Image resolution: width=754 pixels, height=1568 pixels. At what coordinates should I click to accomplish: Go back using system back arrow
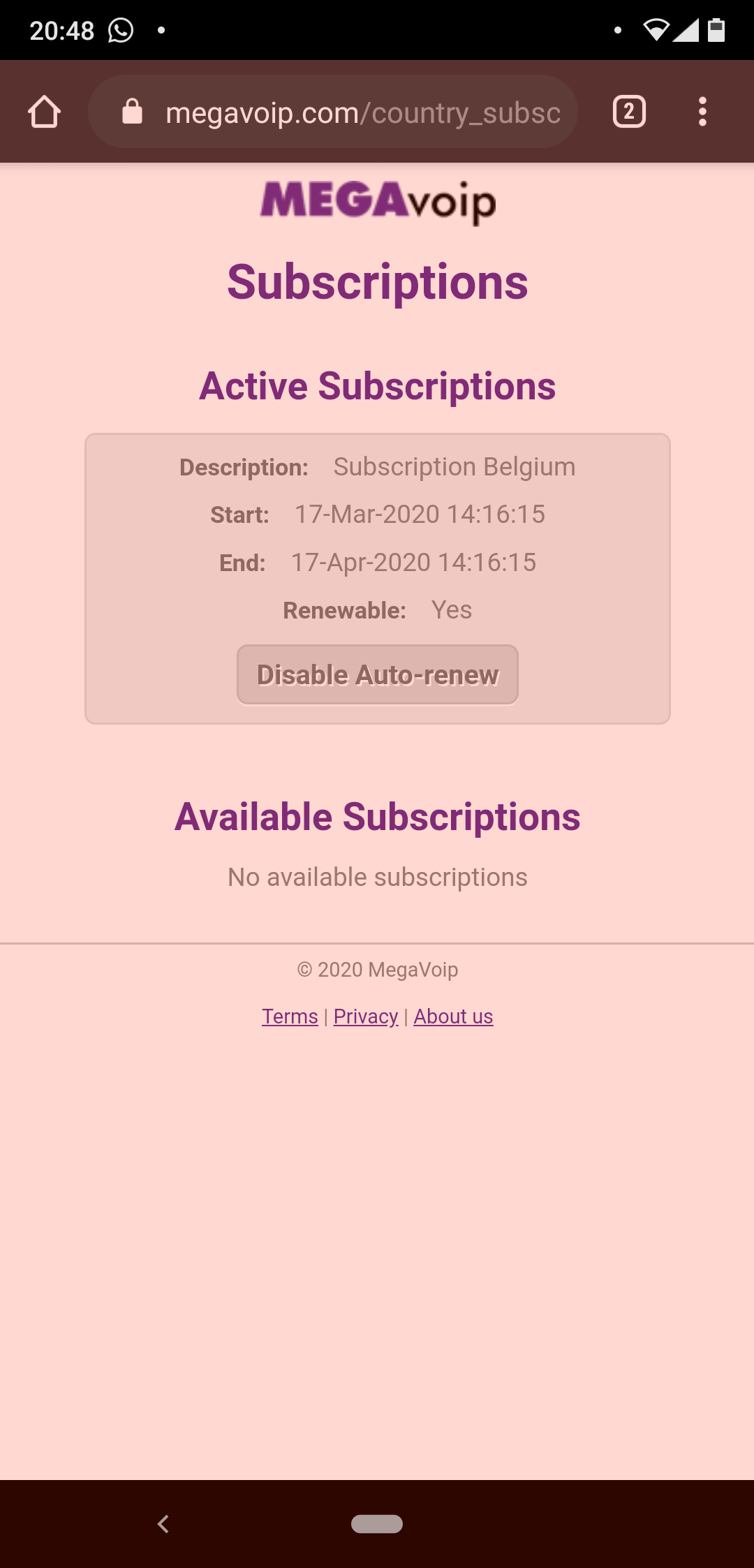click(x=163, y=1524)
